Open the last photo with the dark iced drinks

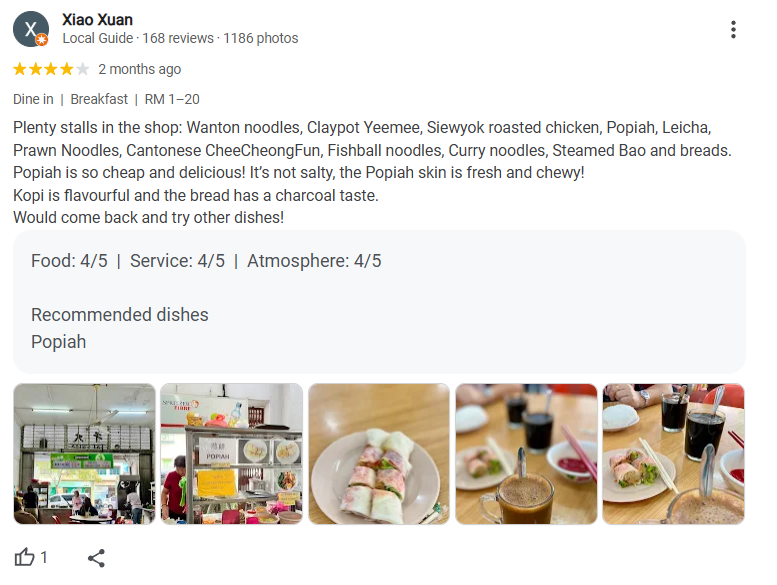point(673,454)
